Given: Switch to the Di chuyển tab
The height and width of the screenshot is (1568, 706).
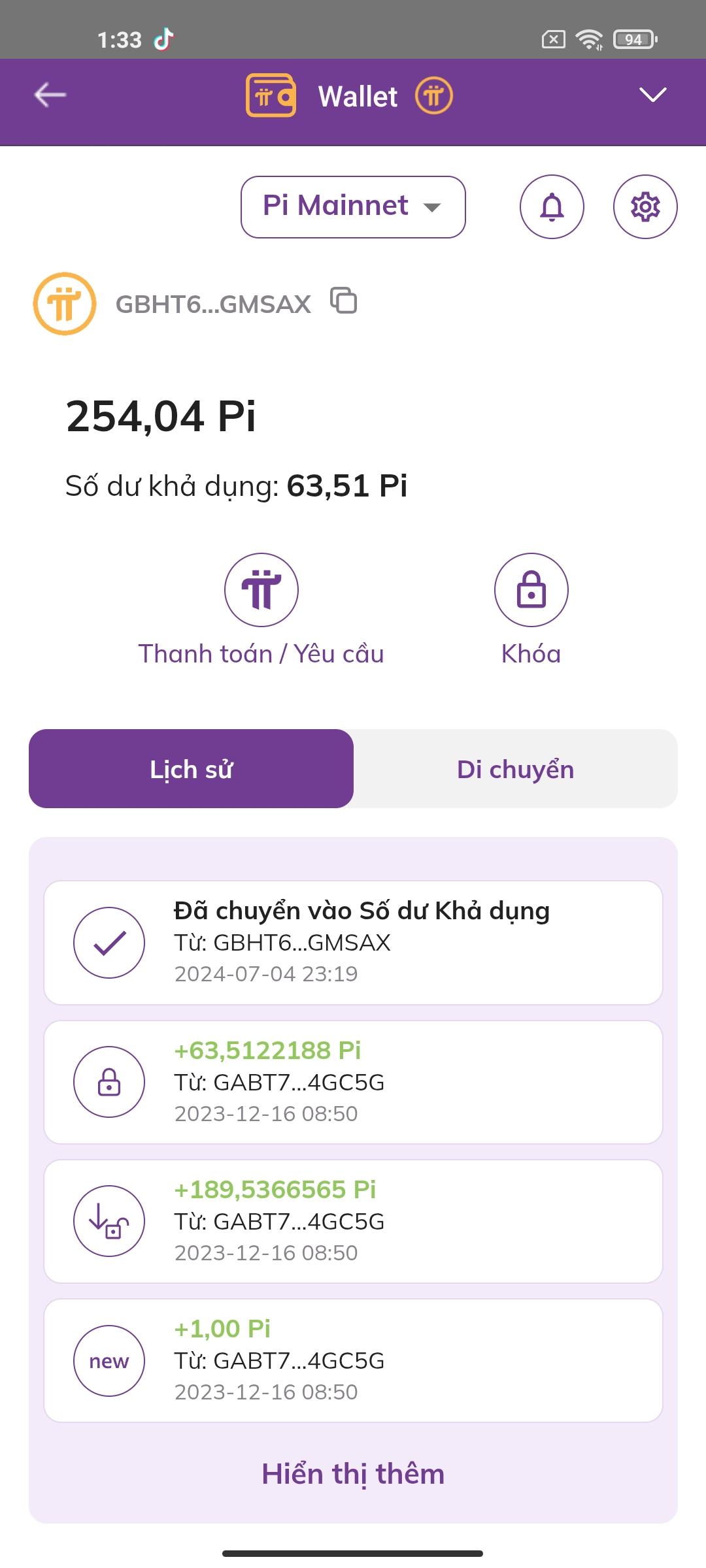Looking at the screenshot, I should click(515, 769).
